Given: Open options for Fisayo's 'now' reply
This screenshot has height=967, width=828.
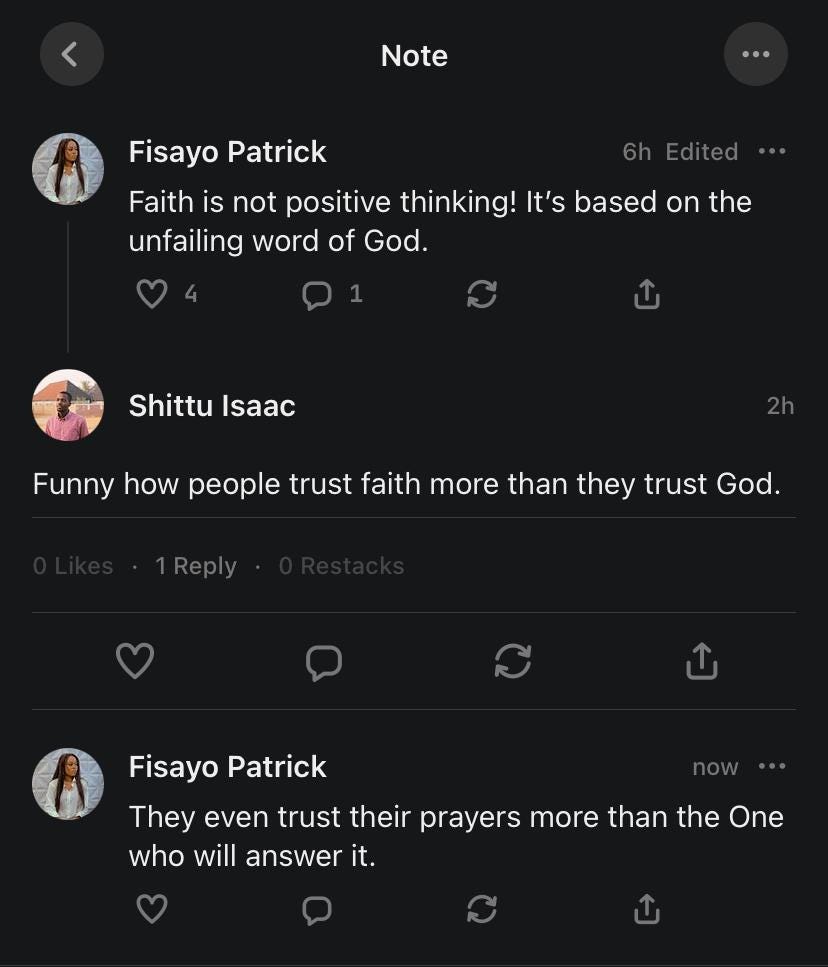Looking at the screenshot, I should tap(772, 767).
